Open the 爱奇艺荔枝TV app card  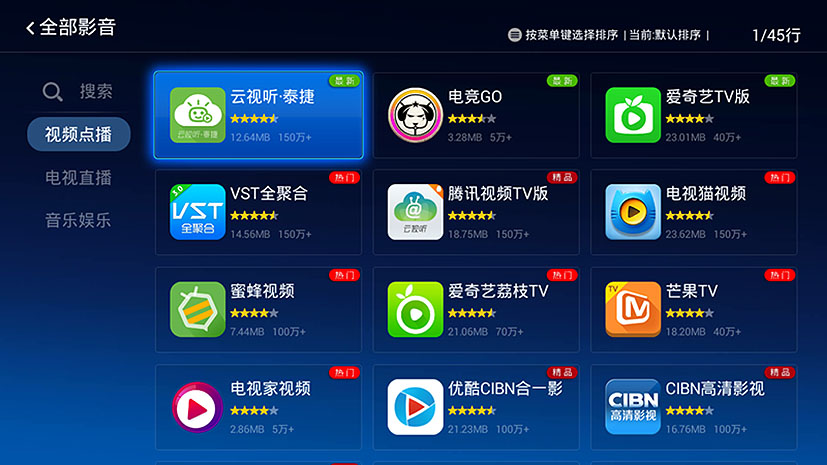coord(475,309)
